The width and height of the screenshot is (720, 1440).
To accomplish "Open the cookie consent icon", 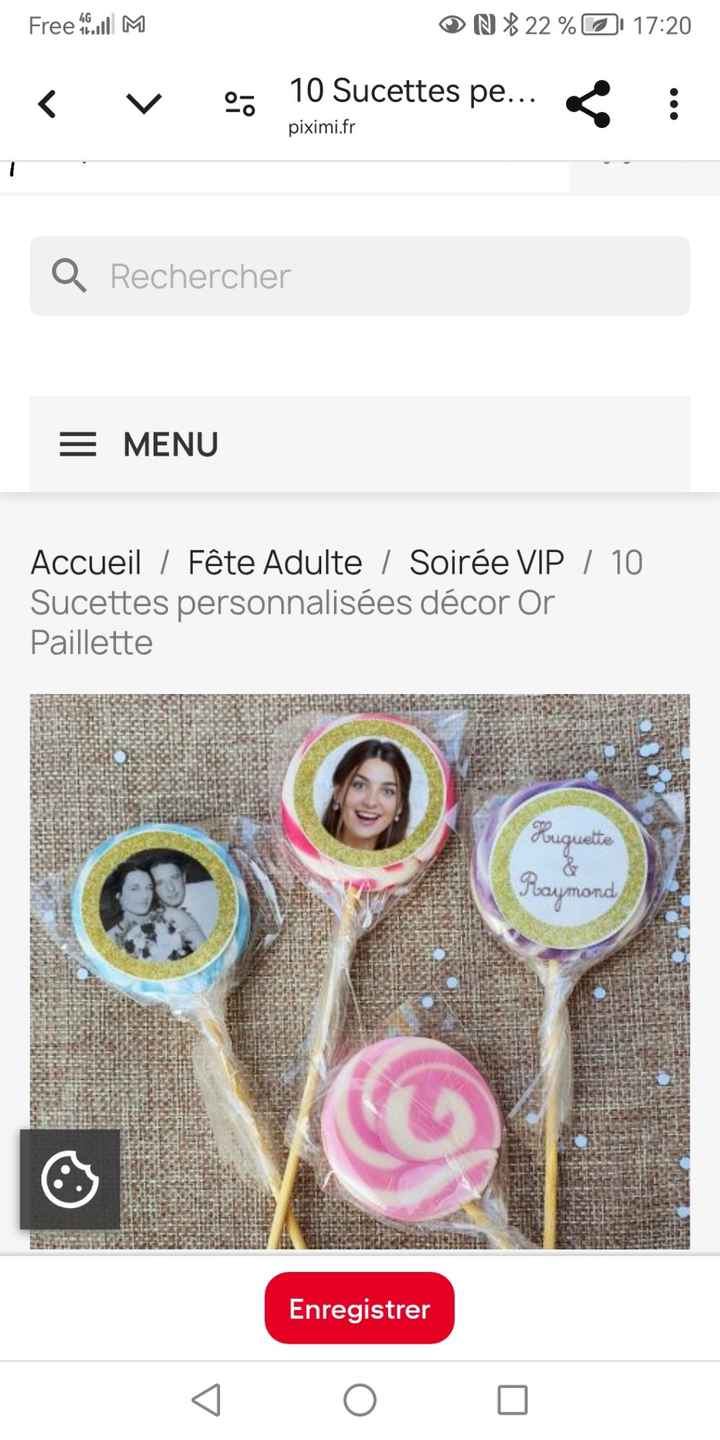I will (68, 1180).
